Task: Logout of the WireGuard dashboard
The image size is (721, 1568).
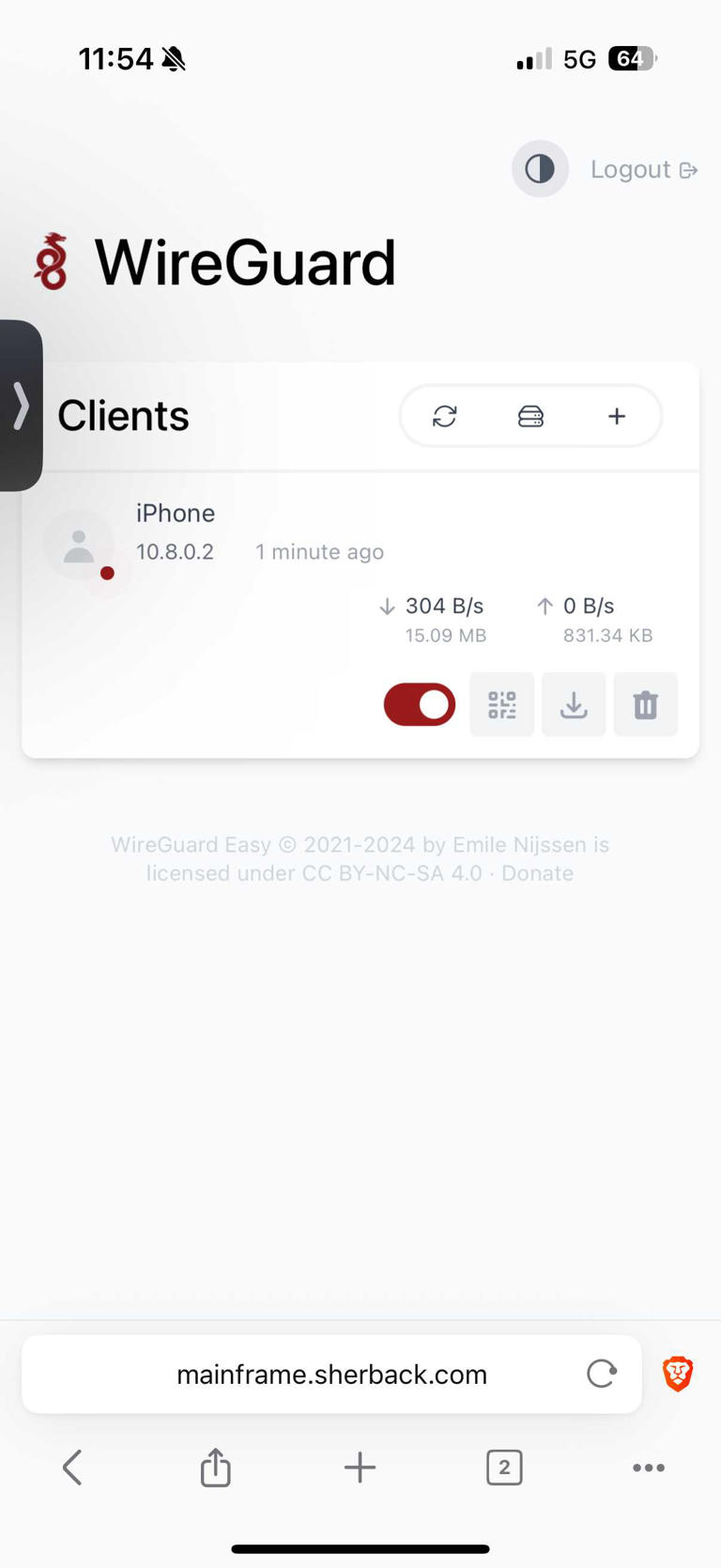Action: pyautogui.click(x=644, y=169)
